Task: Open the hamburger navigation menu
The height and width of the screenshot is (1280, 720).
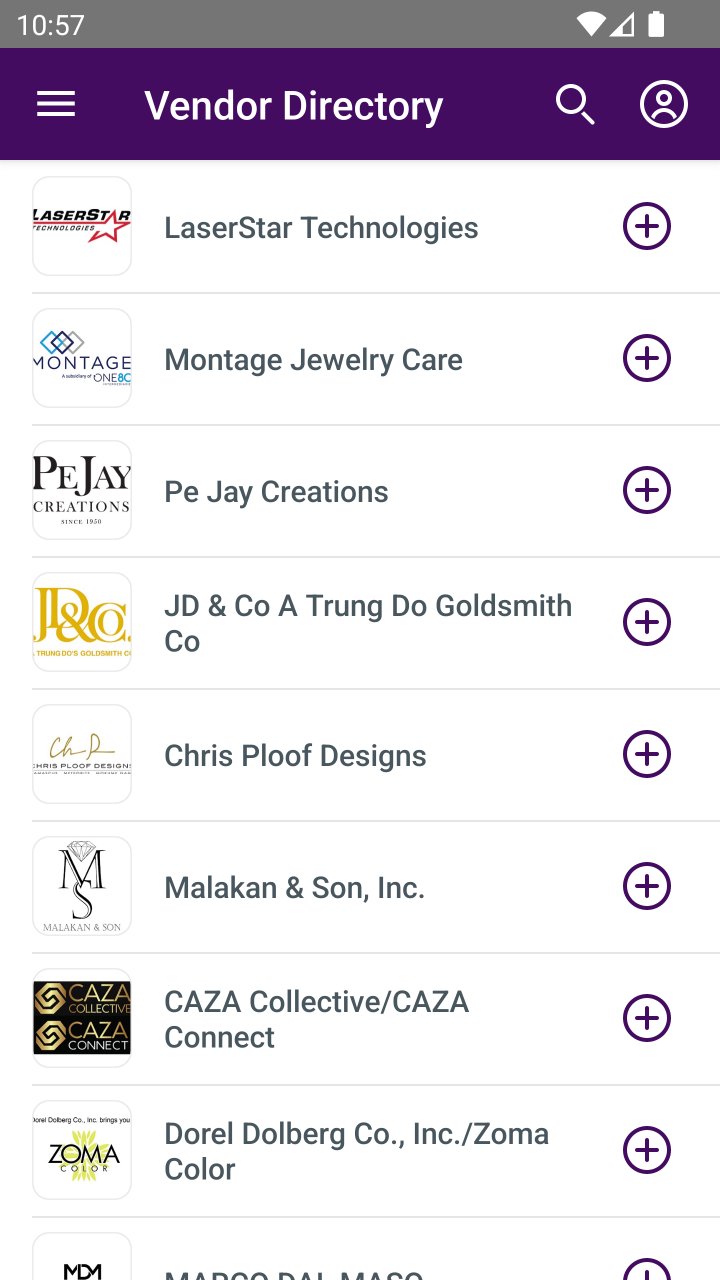Action: [56, 105]
